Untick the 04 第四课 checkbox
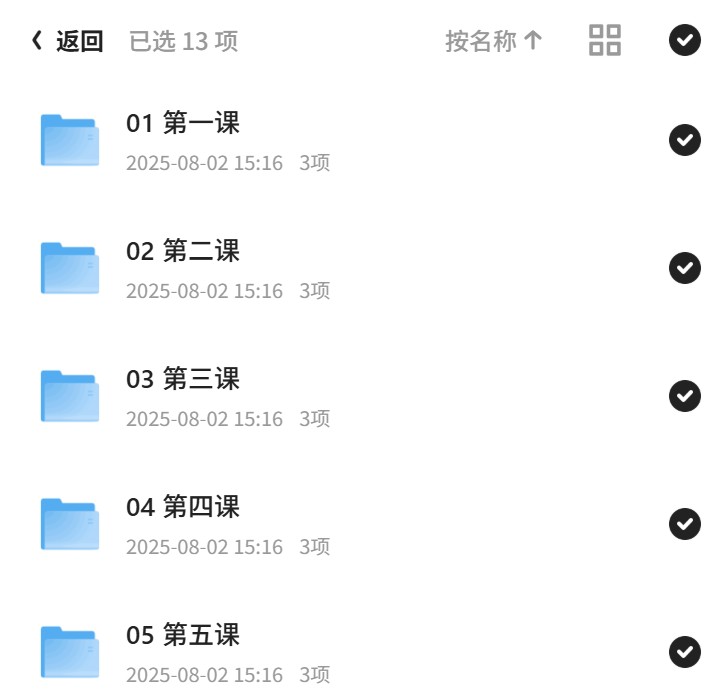 click(684, 524)
